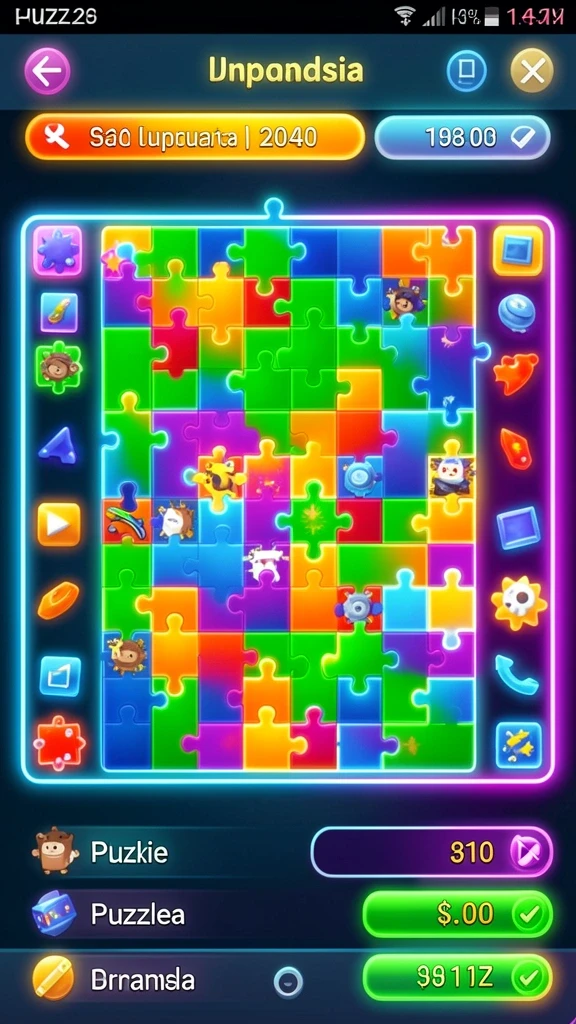The height and width of the screenshot is (1024, 576).
Task: Select the yellow flower skull item
Action: 518,603
